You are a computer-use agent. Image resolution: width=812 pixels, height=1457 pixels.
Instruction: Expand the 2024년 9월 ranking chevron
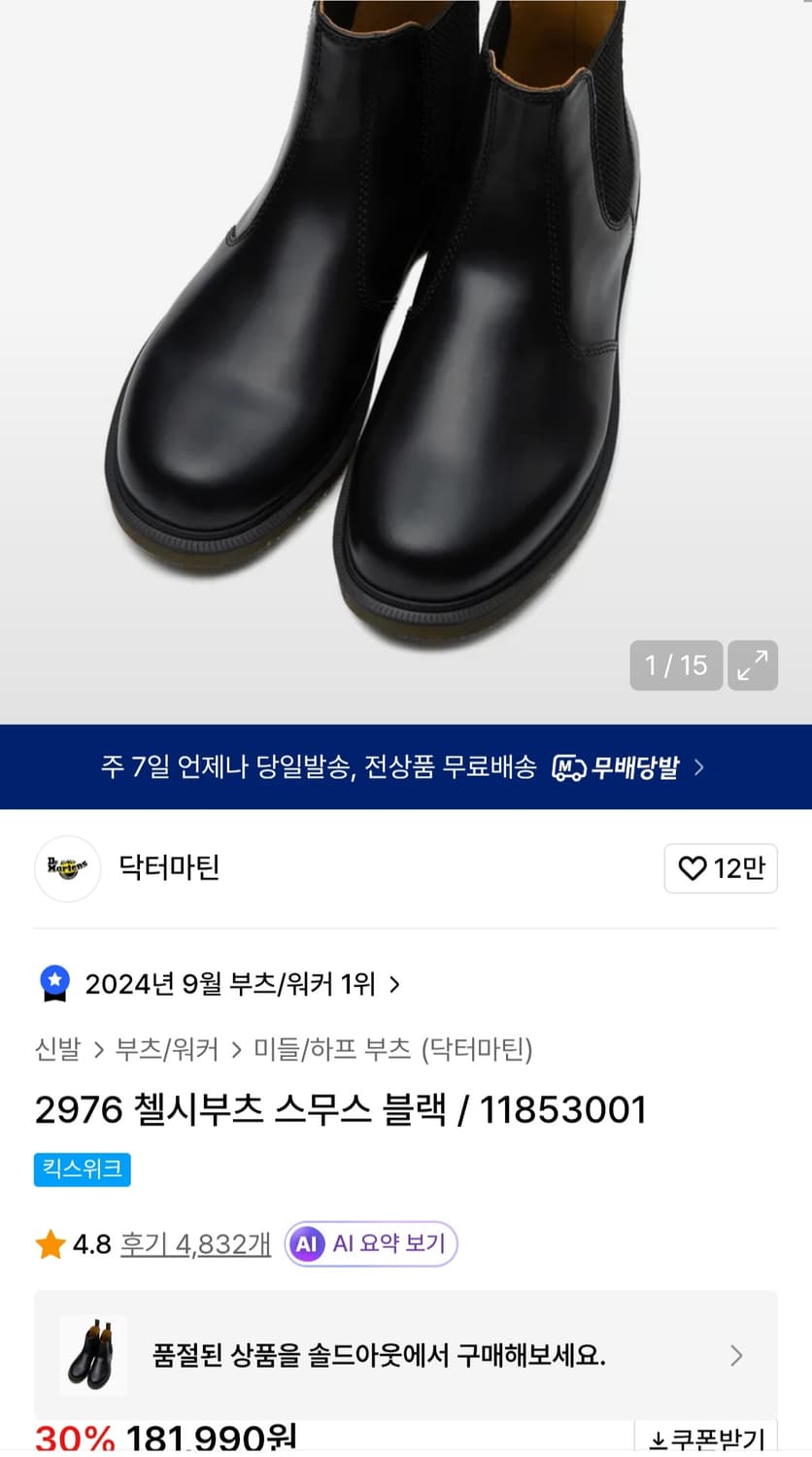394,984
